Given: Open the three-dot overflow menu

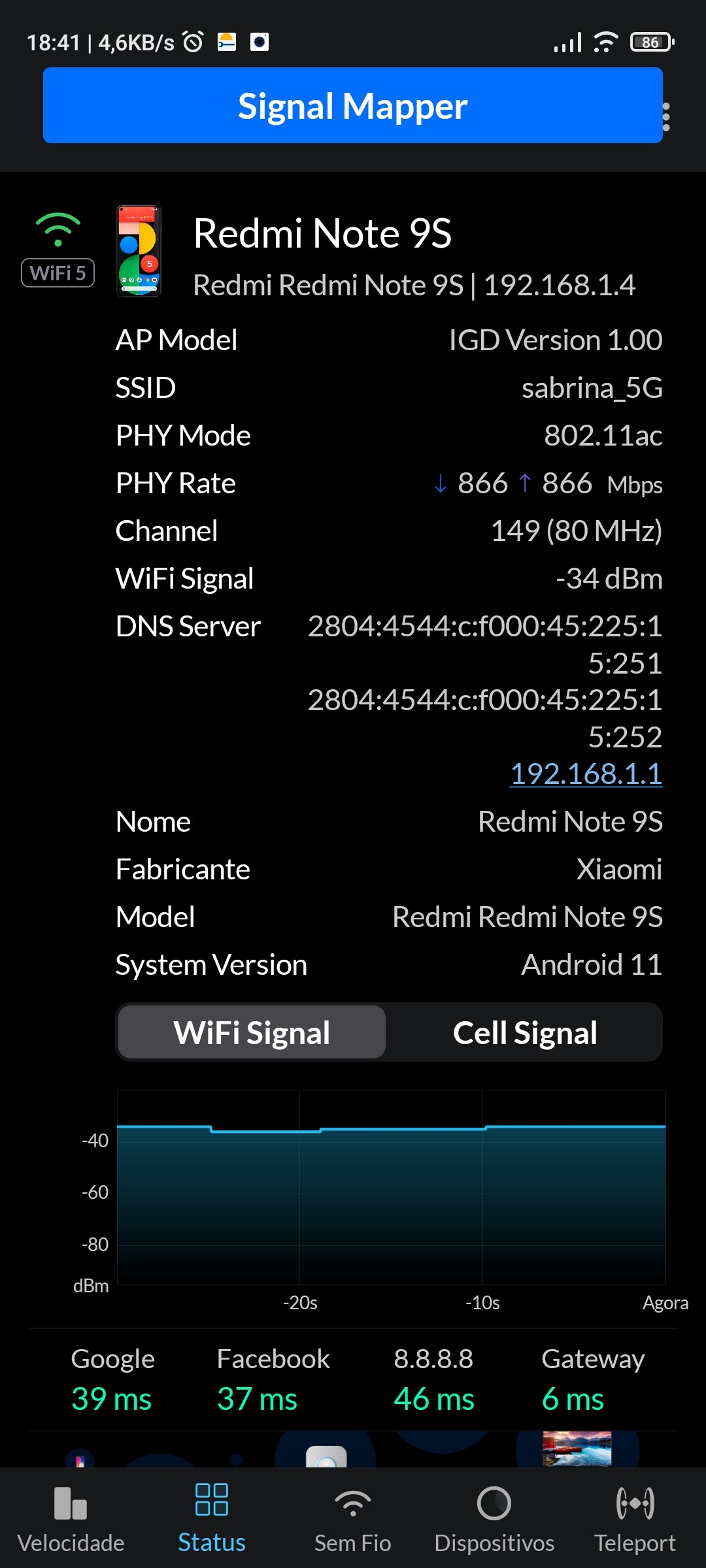Looking at the screenshot, I should pos(666,117).
